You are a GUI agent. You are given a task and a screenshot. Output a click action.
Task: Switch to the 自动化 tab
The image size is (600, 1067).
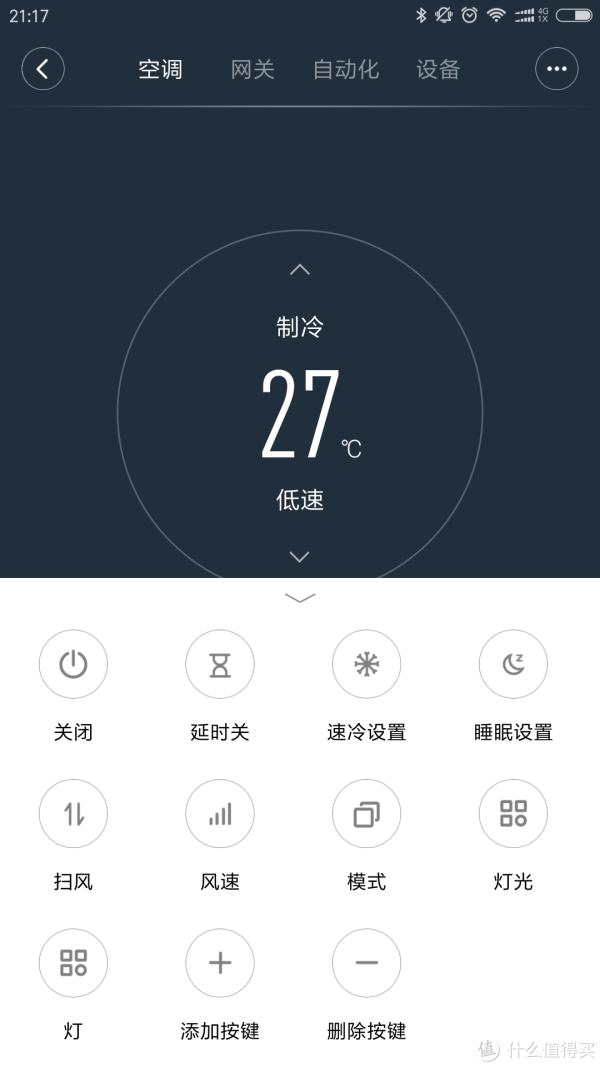(x=346, y=69)
